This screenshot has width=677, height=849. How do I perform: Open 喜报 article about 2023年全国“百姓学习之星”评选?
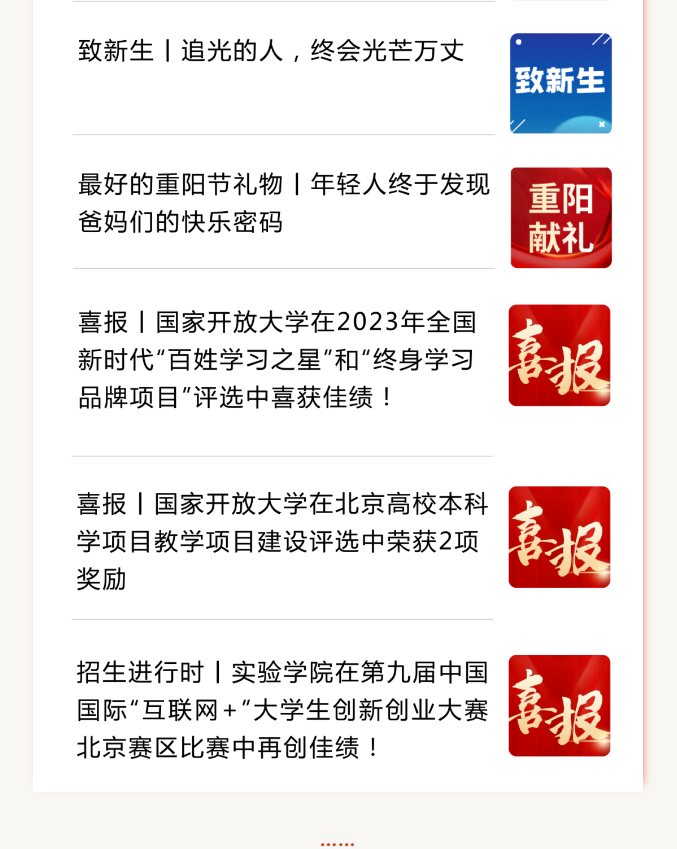click(278, 359)
